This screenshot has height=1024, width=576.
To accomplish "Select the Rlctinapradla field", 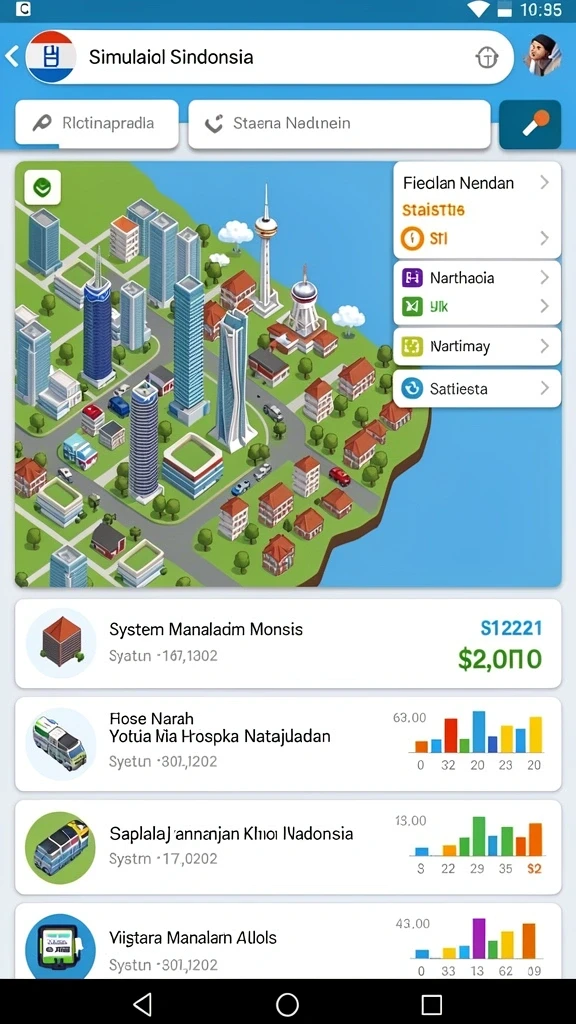I will click(97, 123).
